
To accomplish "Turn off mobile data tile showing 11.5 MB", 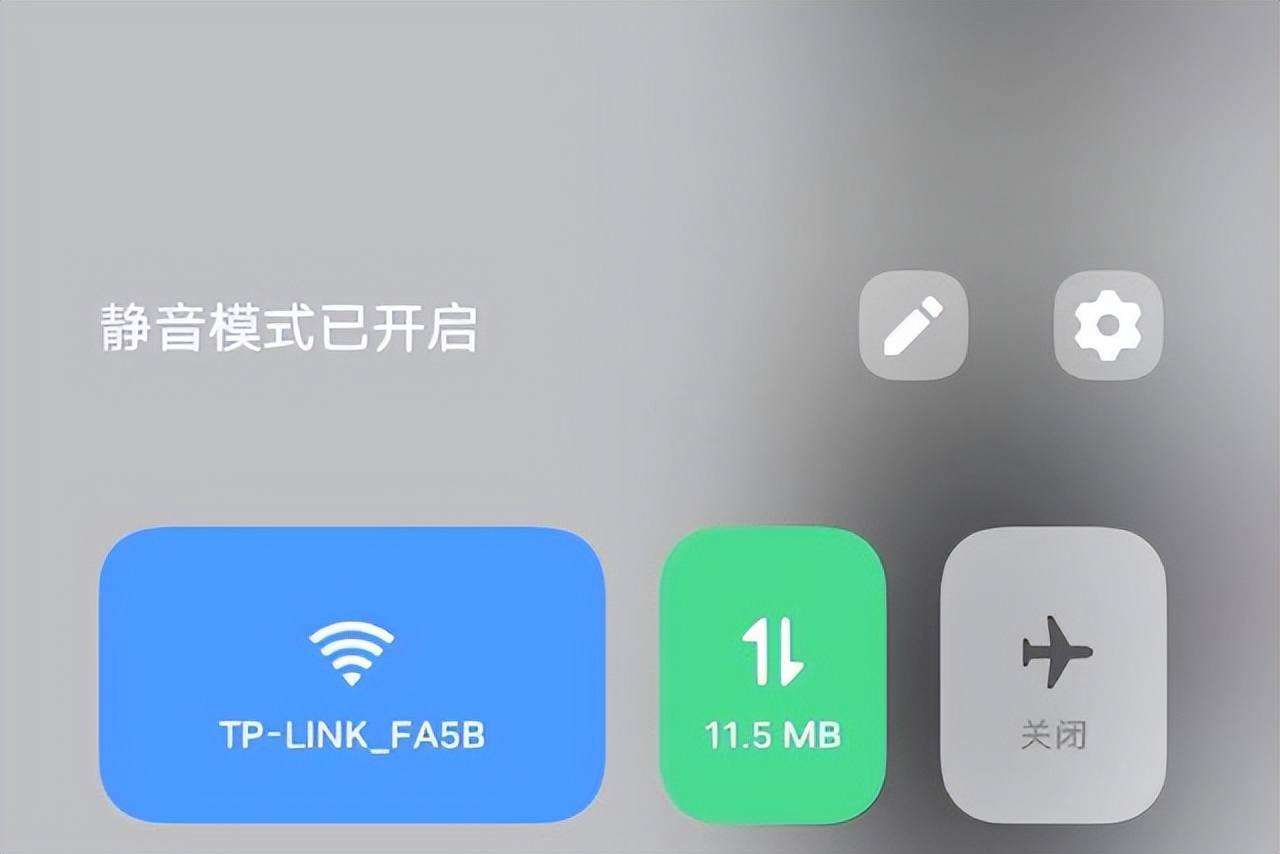I will click(x=772, y=675).
